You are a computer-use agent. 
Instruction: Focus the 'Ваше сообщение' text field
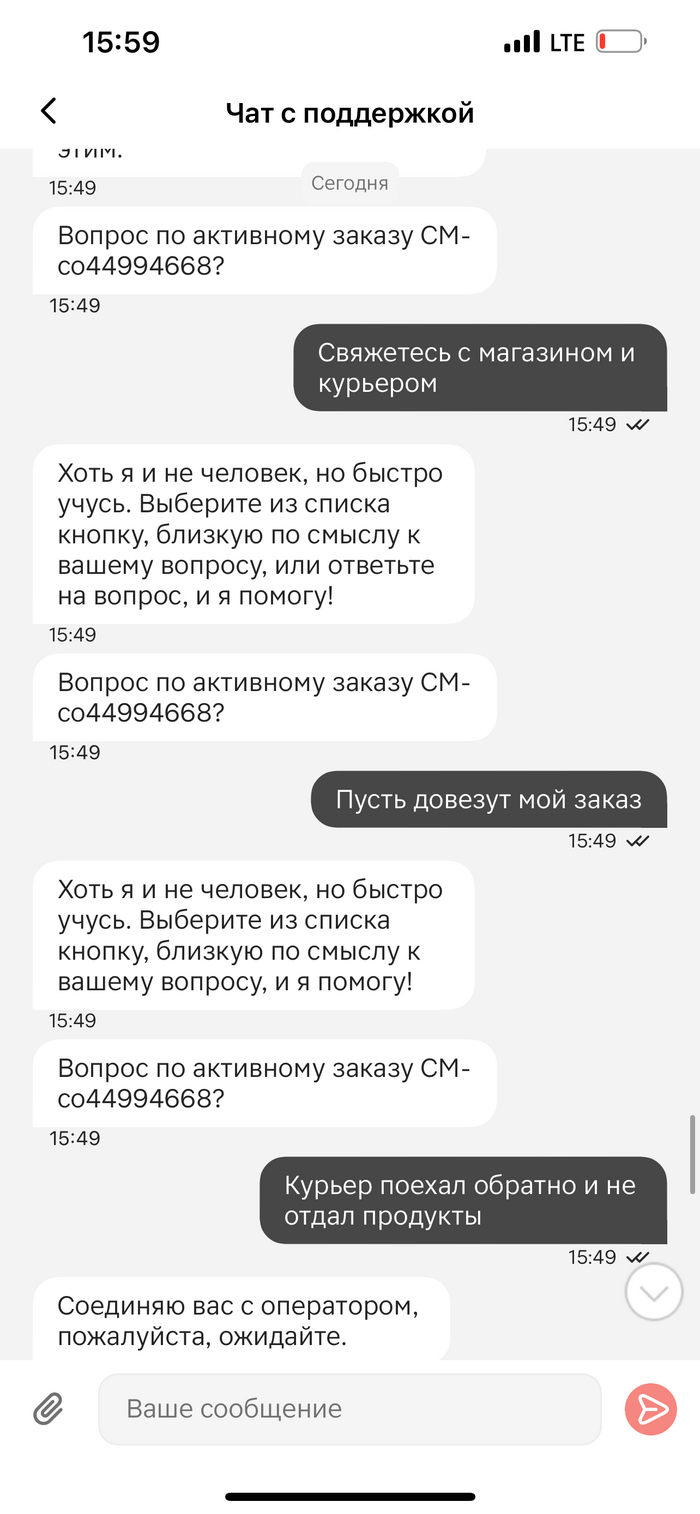pos(349,1409)
